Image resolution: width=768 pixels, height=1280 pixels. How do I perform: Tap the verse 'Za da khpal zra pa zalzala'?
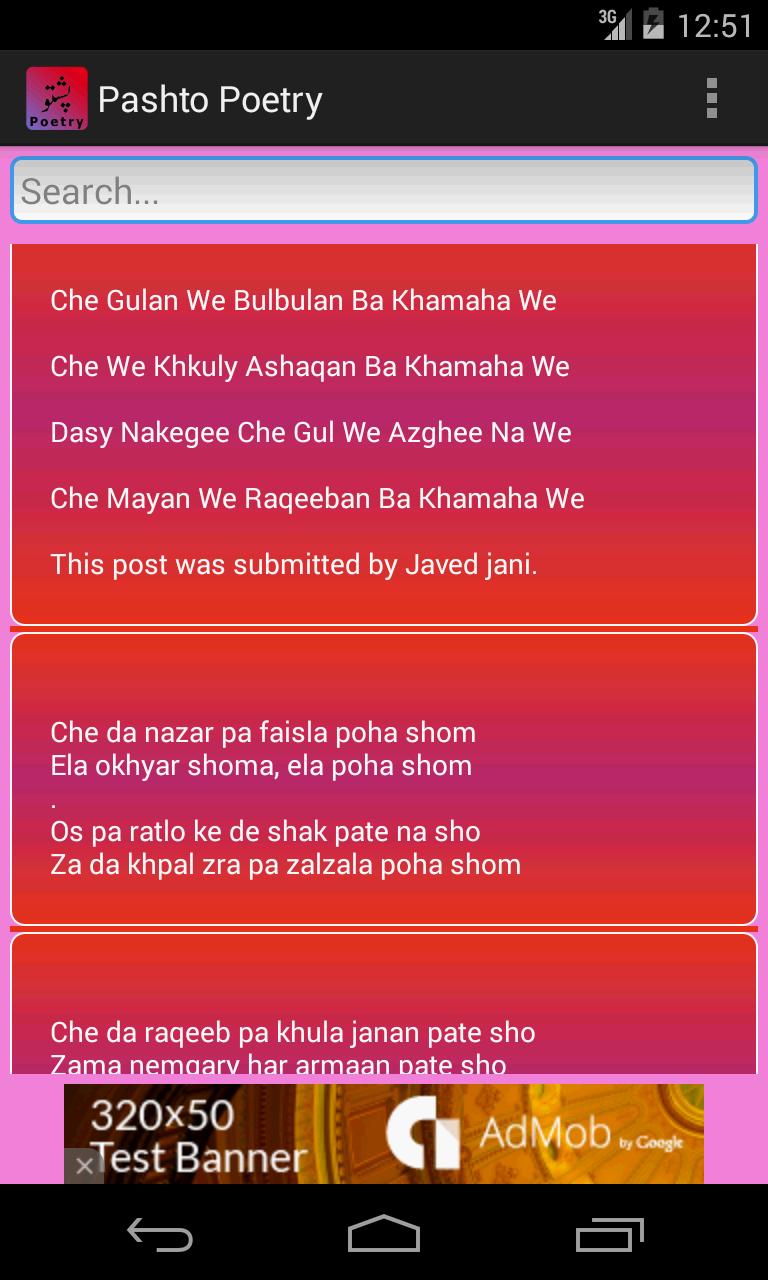tap(286, 864)
